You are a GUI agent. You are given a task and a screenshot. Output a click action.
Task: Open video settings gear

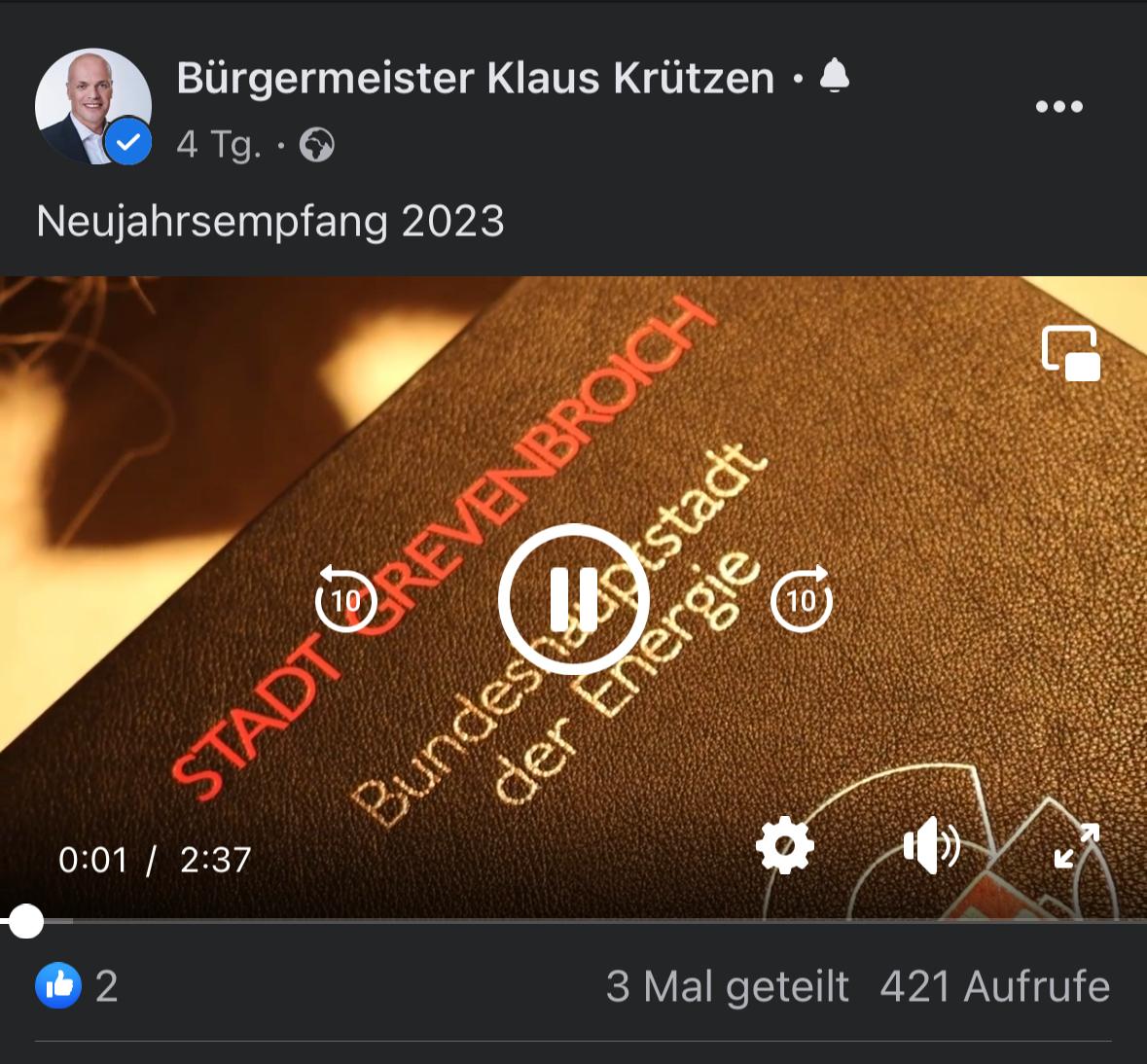pos(784,845)
